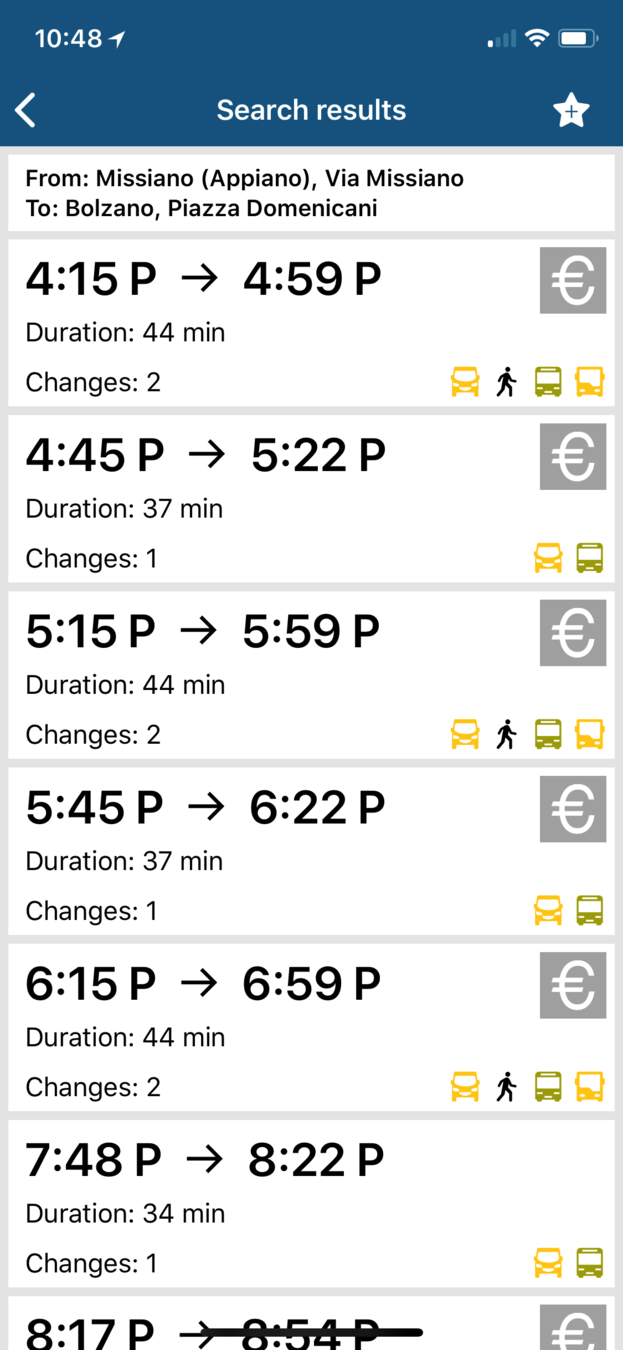
Task: Tap the euro button on the 5:15 P trip
Action: 573,633
